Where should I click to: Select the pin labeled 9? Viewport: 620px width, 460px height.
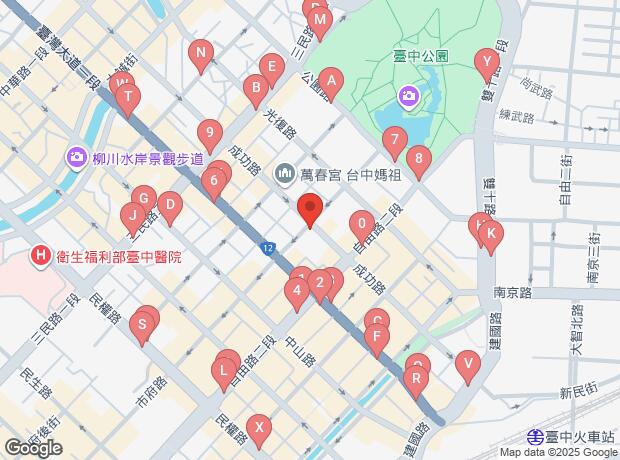[210, 133]
